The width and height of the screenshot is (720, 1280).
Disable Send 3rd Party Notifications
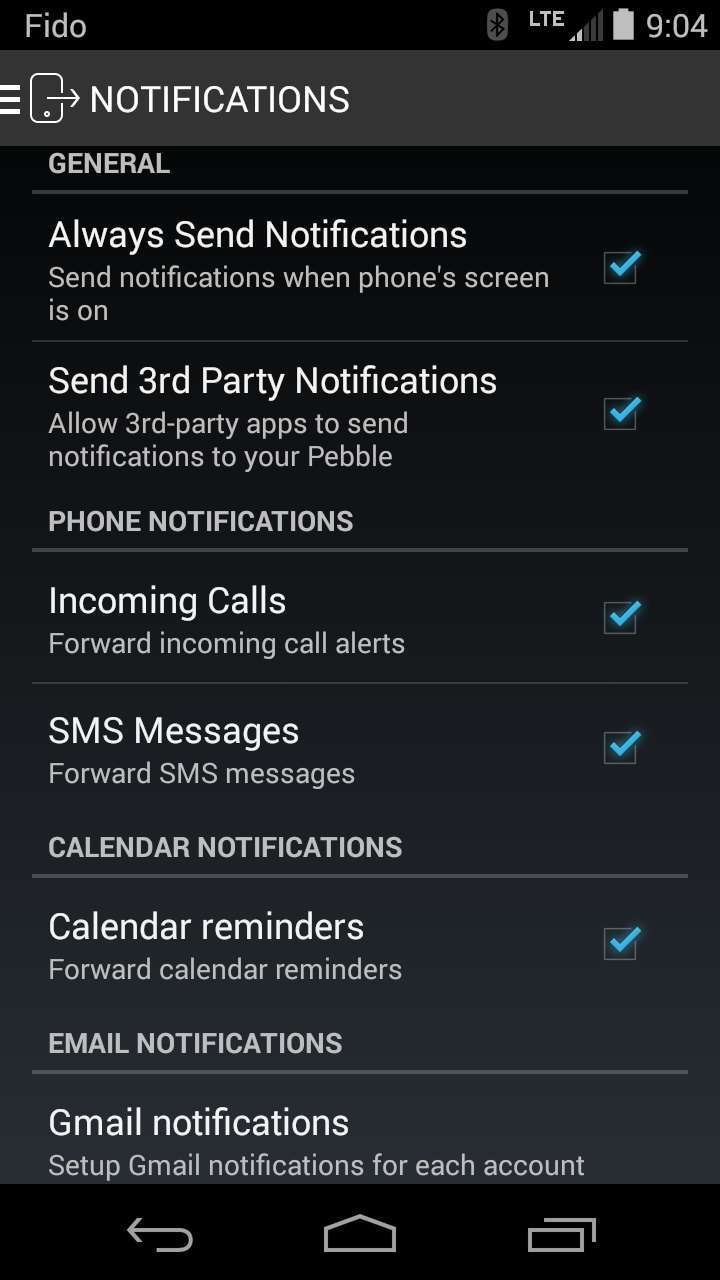click(621, 413)
